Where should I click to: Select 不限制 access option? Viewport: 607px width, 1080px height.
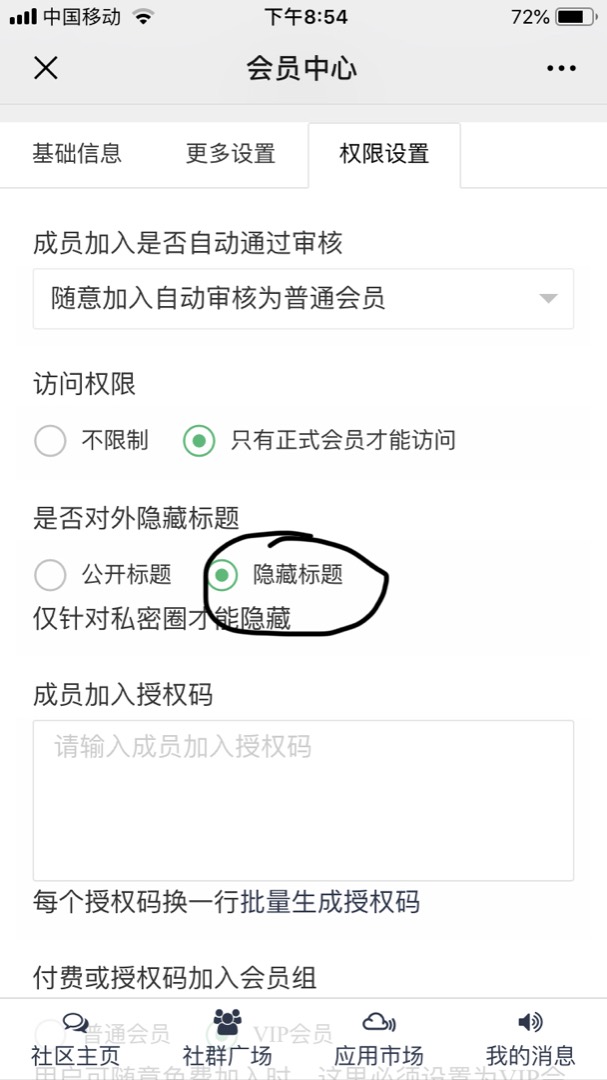pos(51,440)
